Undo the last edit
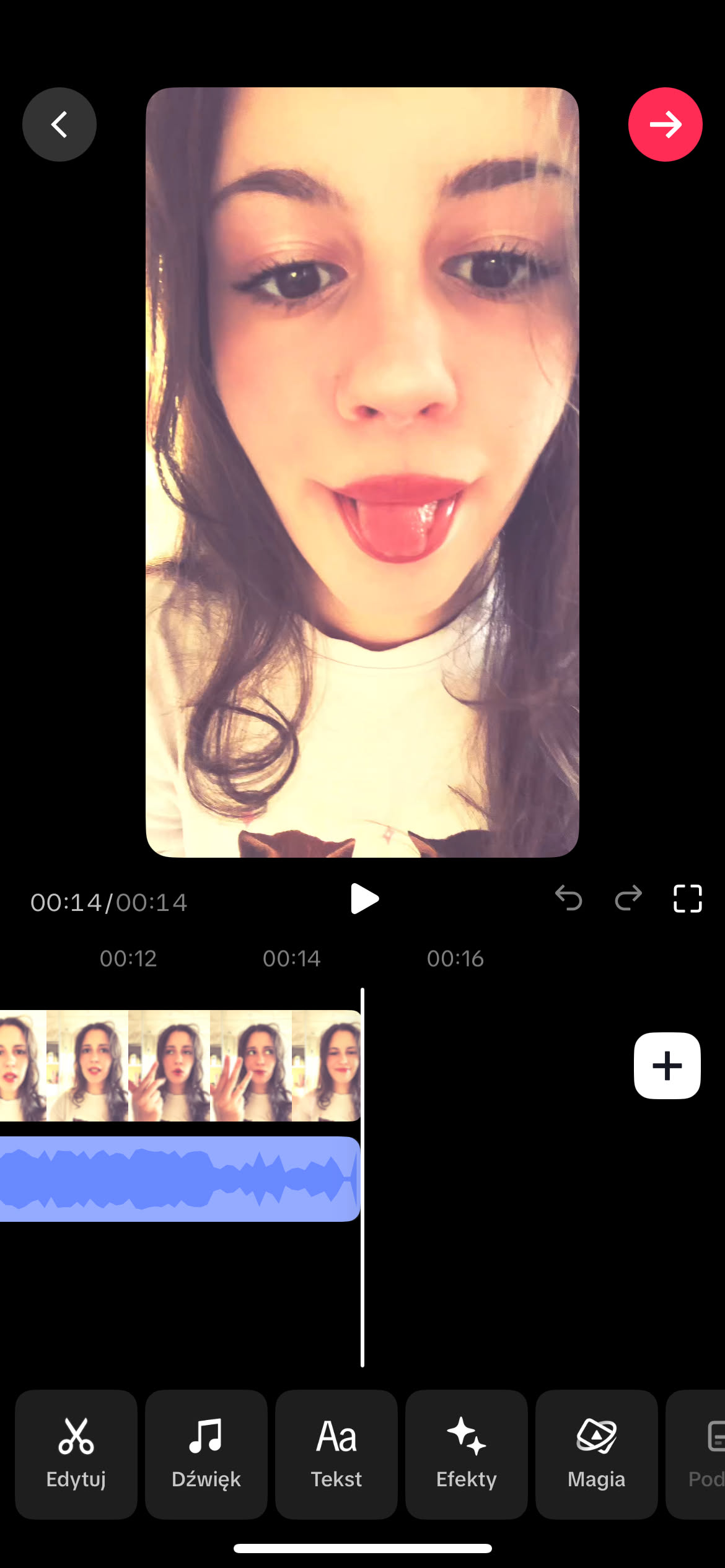The height and width of the screenshot is (1568, 725). [568, 898]
